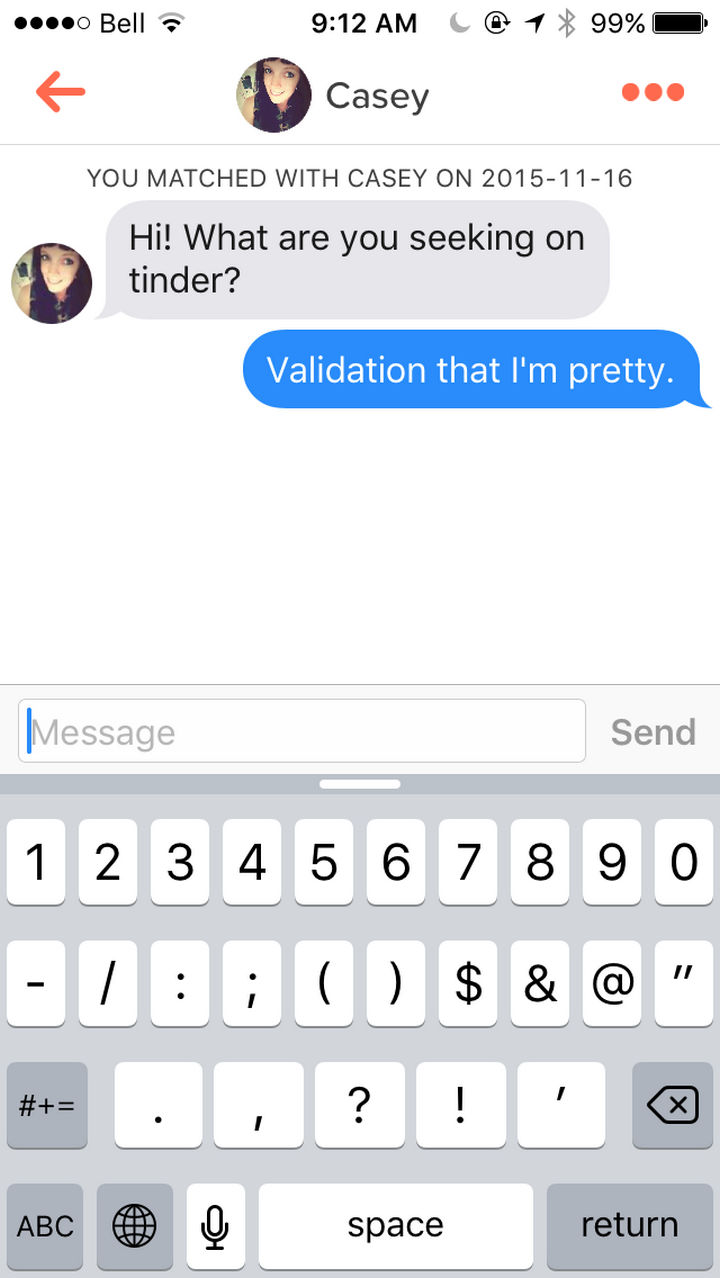Go back using the orange arrow
Viewport: 720px width, 1278px height.
60,93
